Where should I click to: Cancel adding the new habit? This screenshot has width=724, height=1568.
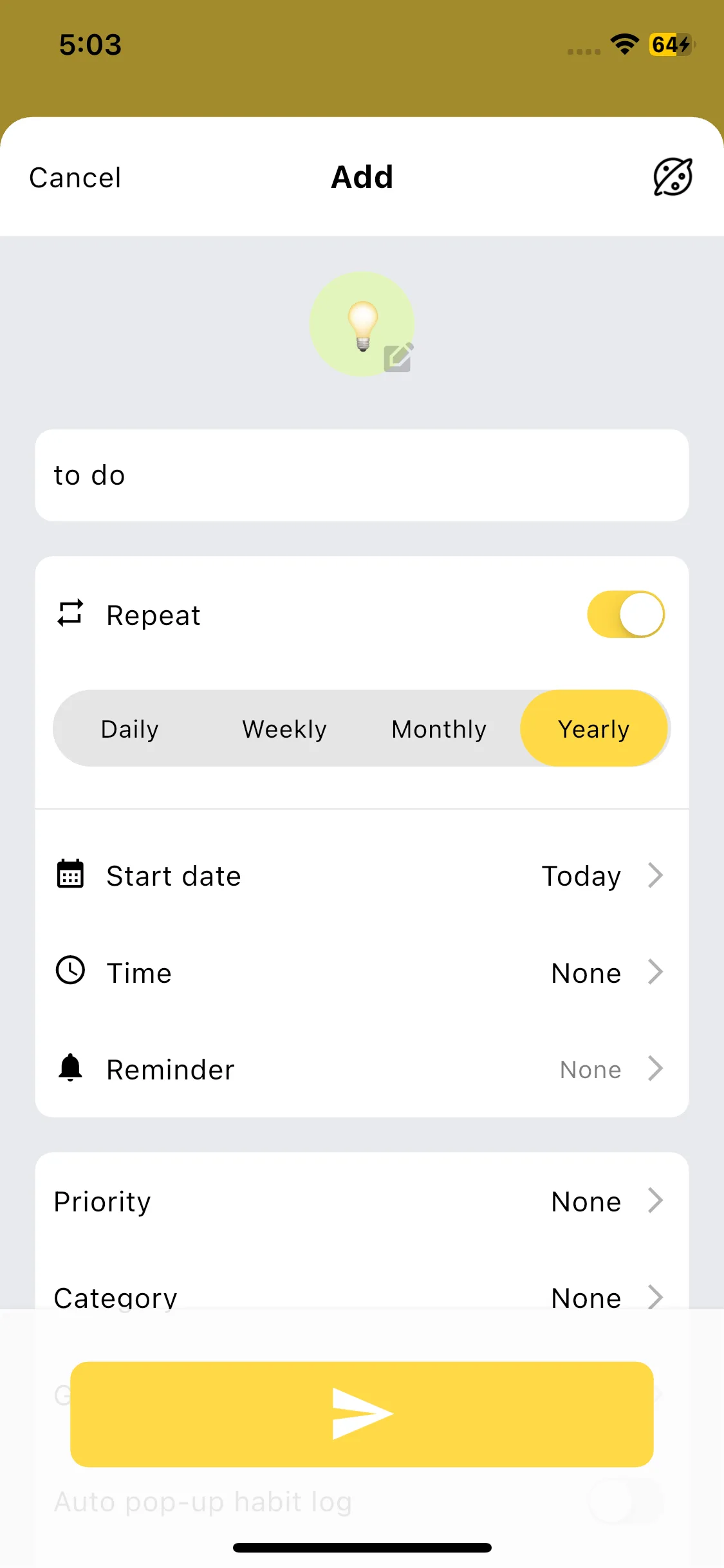coord(75,178)
